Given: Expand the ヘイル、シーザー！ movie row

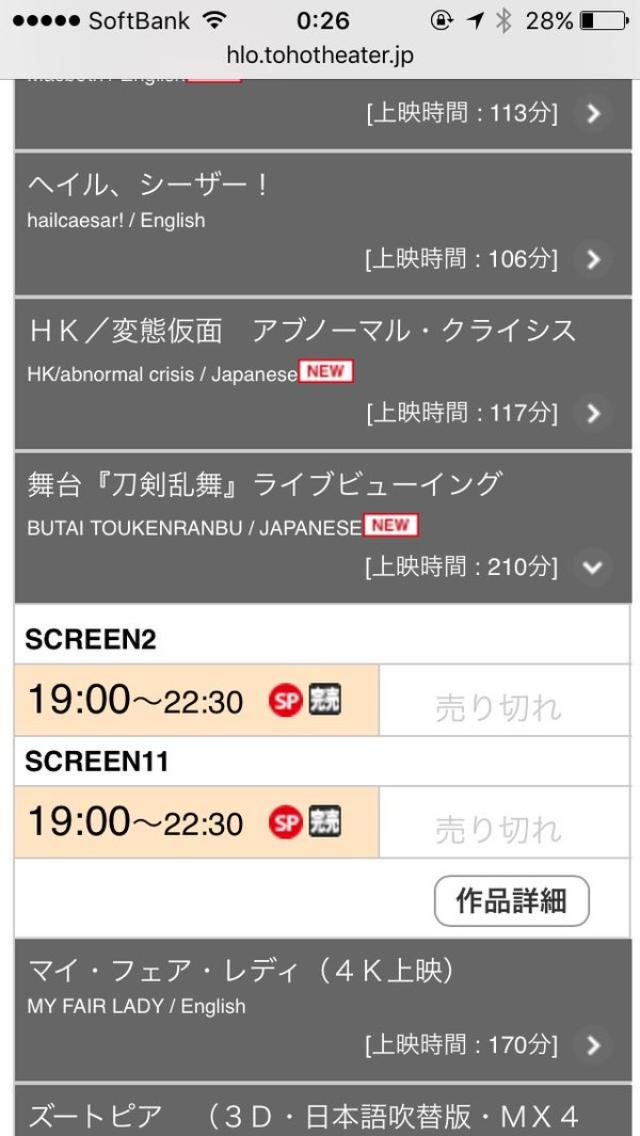Looking at the screenshot, I should (x=593, y=260).
